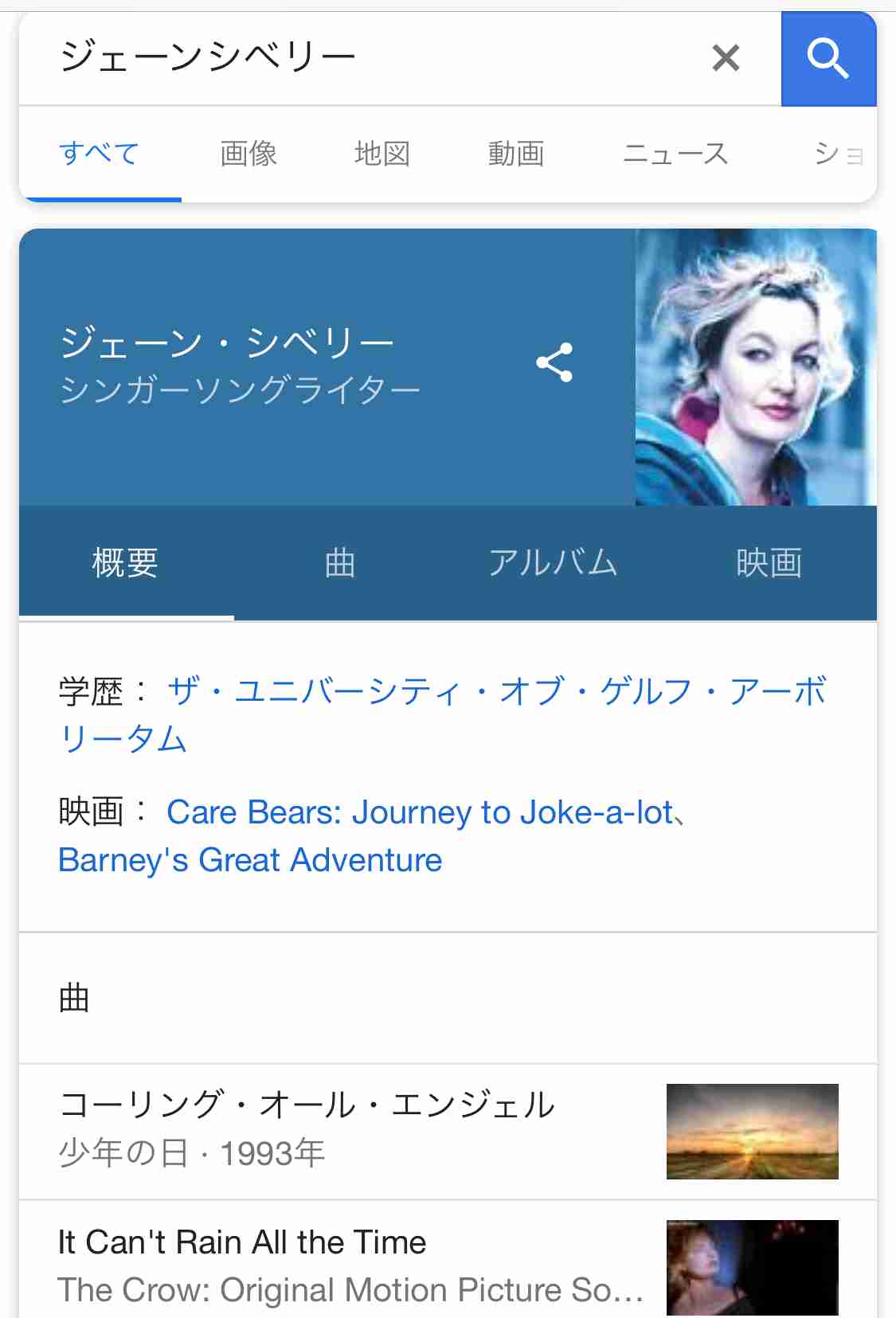The image size is (896, 1318).
Task: Click the blue search magnifier icon
Action: (829, 59)
